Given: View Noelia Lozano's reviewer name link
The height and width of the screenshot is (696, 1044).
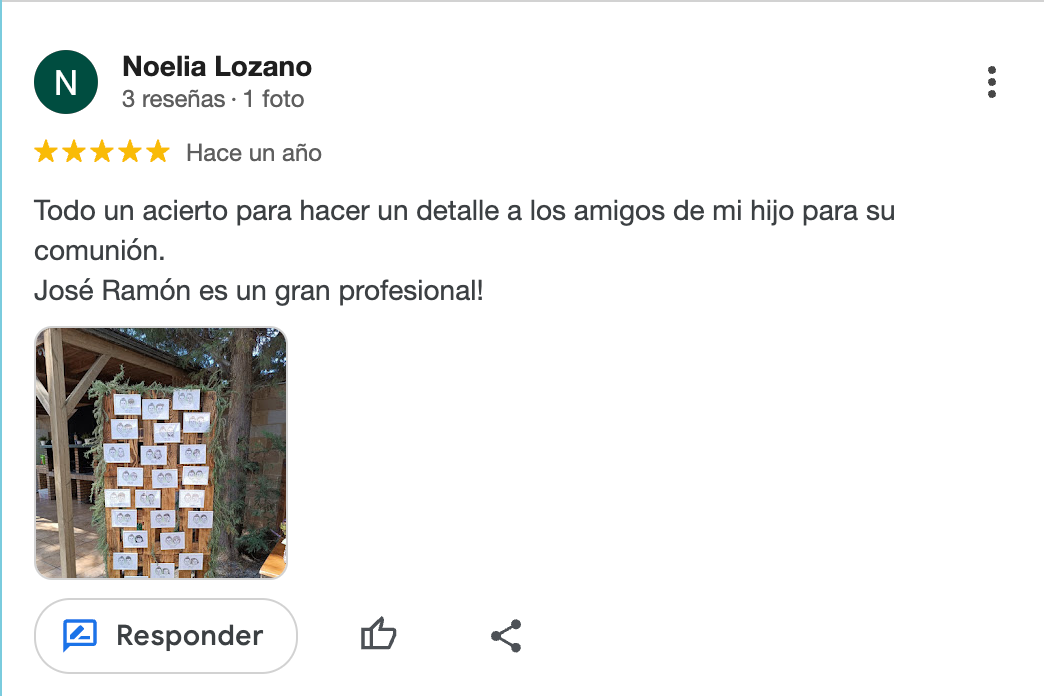Looking at the screenshot, I should 217,67.
